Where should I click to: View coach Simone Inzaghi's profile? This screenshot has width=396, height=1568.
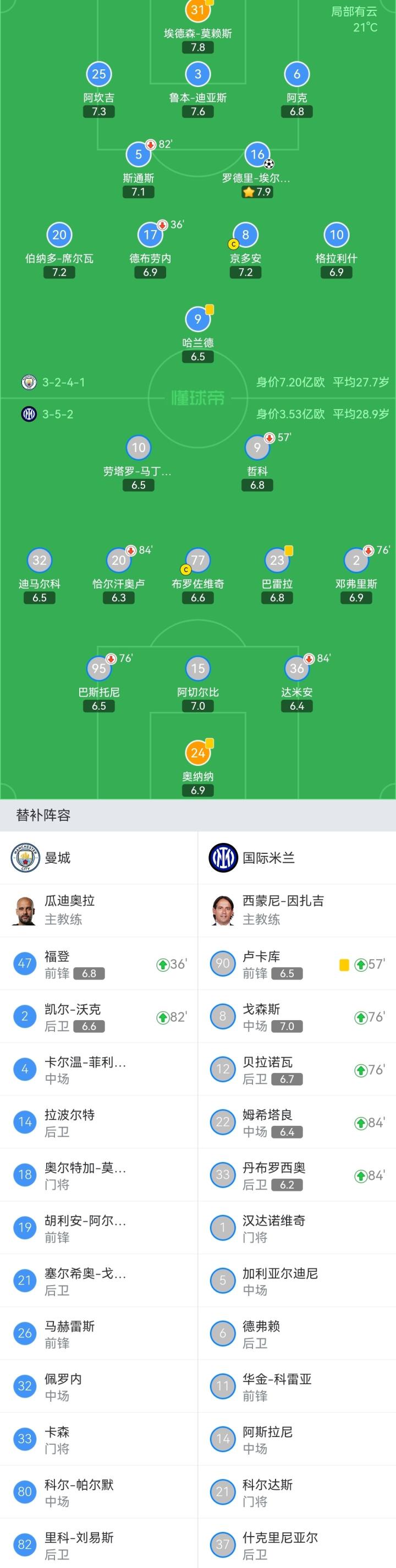click(x=283, y=910)
